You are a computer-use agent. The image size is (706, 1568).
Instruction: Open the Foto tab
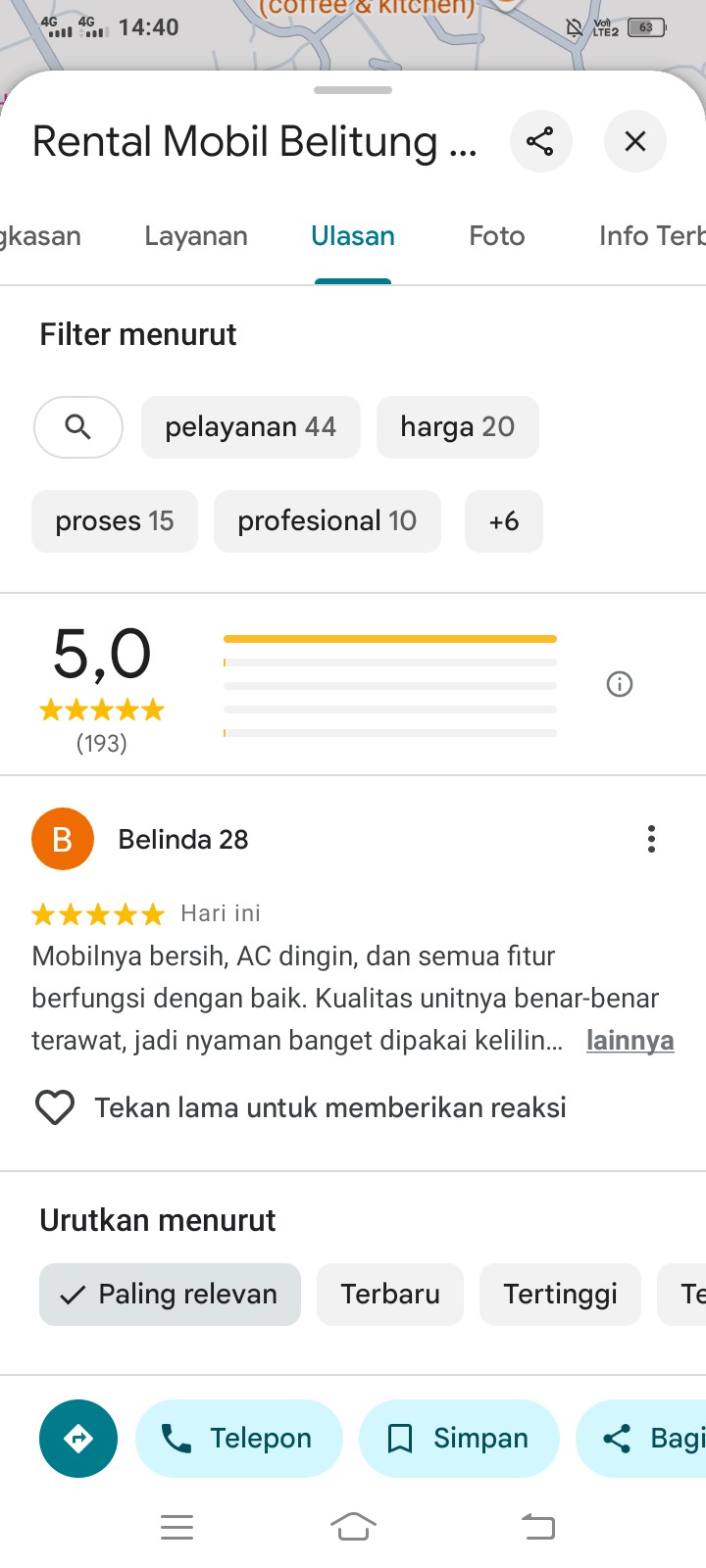pyautogui.click(x=497, y=236)
